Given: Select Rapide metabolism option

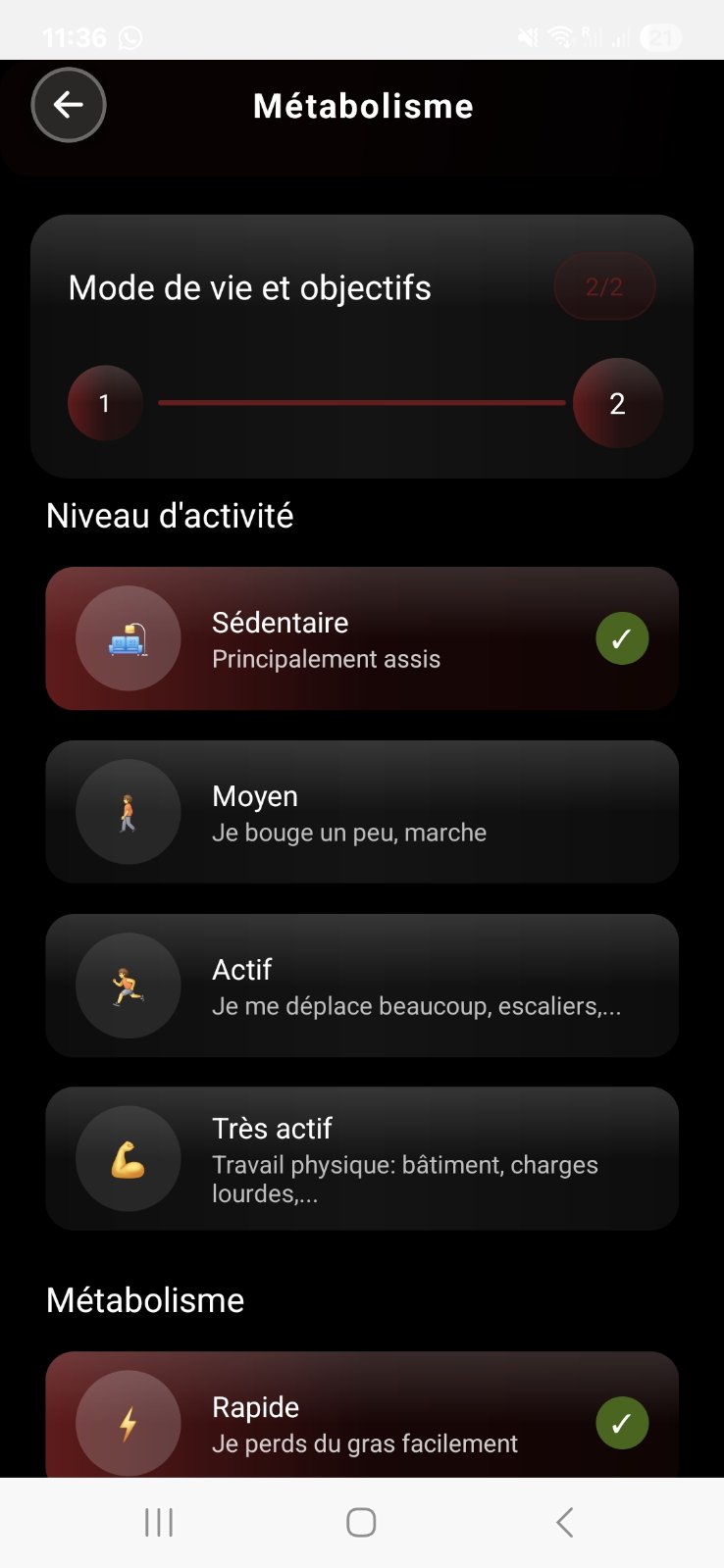Looking at the screenshot, I should pos(362,1422).
